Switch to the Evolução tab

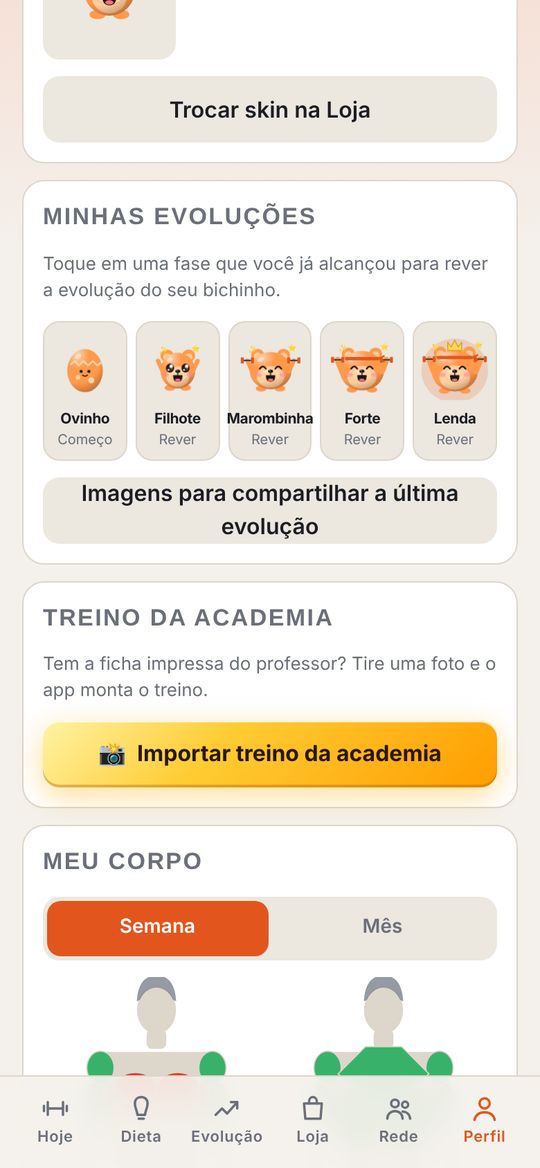(226, 1121)
